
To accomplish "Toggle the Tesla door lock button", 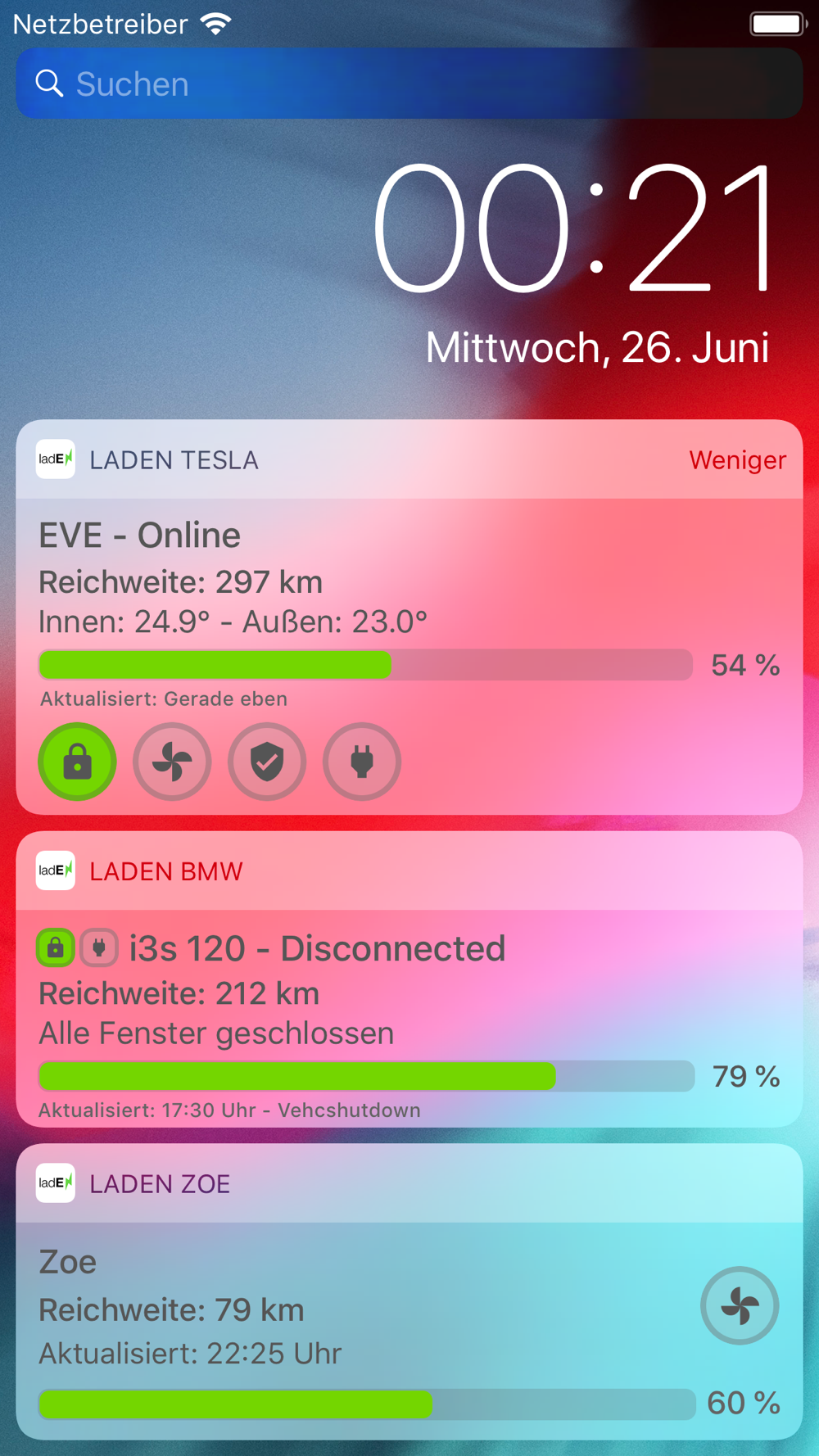I will [77, 762].
